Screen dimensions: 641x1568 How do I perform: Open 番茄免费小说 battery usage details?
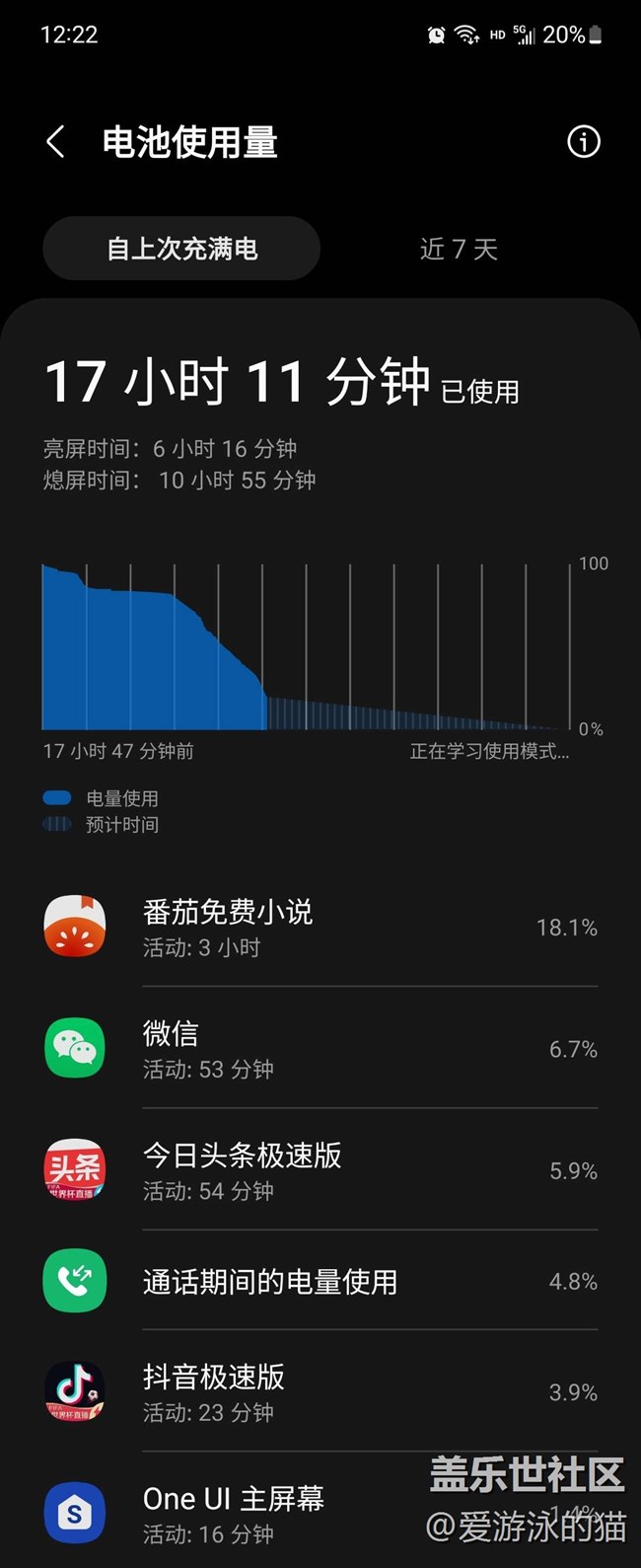coord(320,927)
